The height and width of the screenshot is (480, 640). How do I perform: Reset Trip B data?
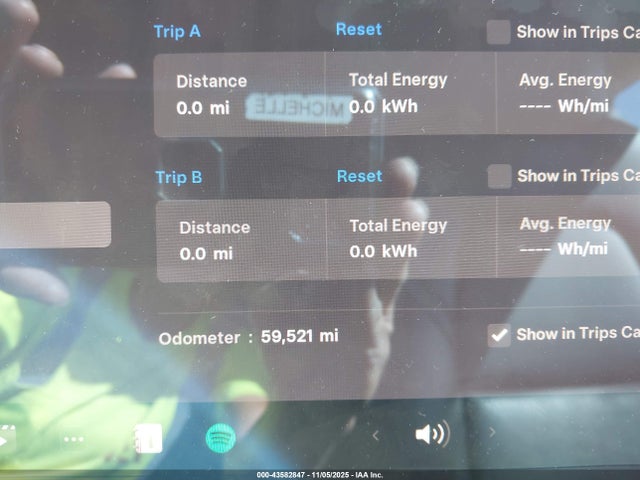click(x=359, y=176)
